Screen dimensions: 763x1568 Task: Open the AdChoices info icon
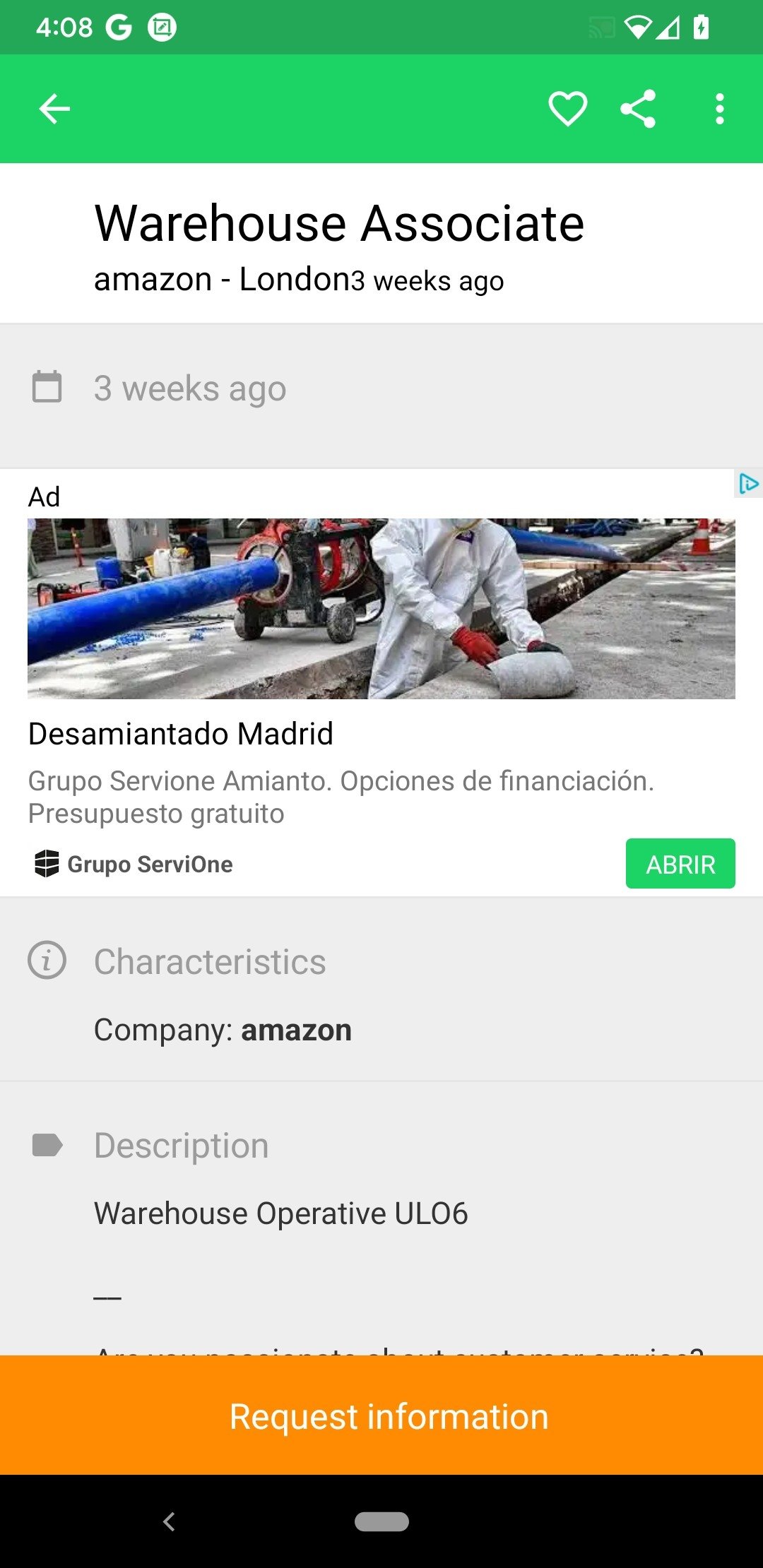pyautogui.click(x=748, y=484)
